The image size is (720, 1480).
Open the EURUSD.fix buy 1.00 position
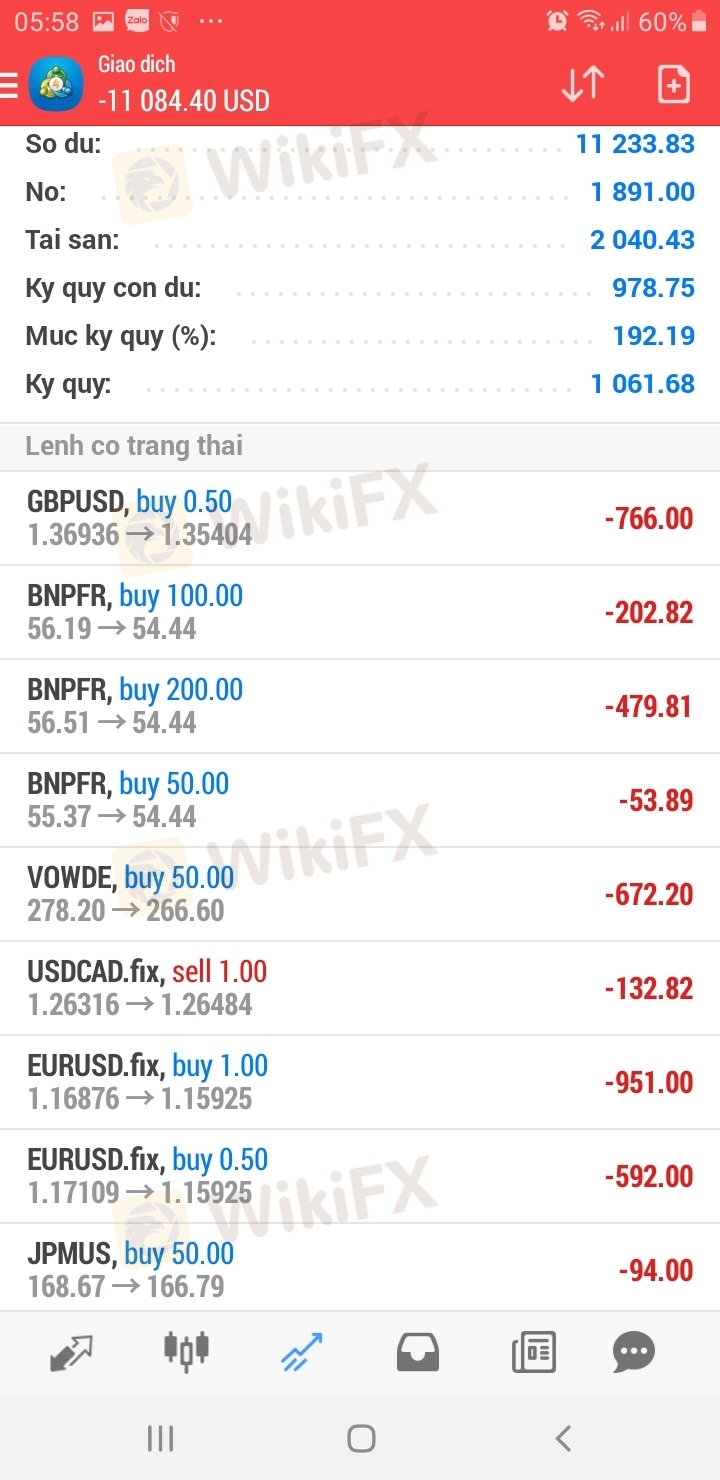(360, 1082)
